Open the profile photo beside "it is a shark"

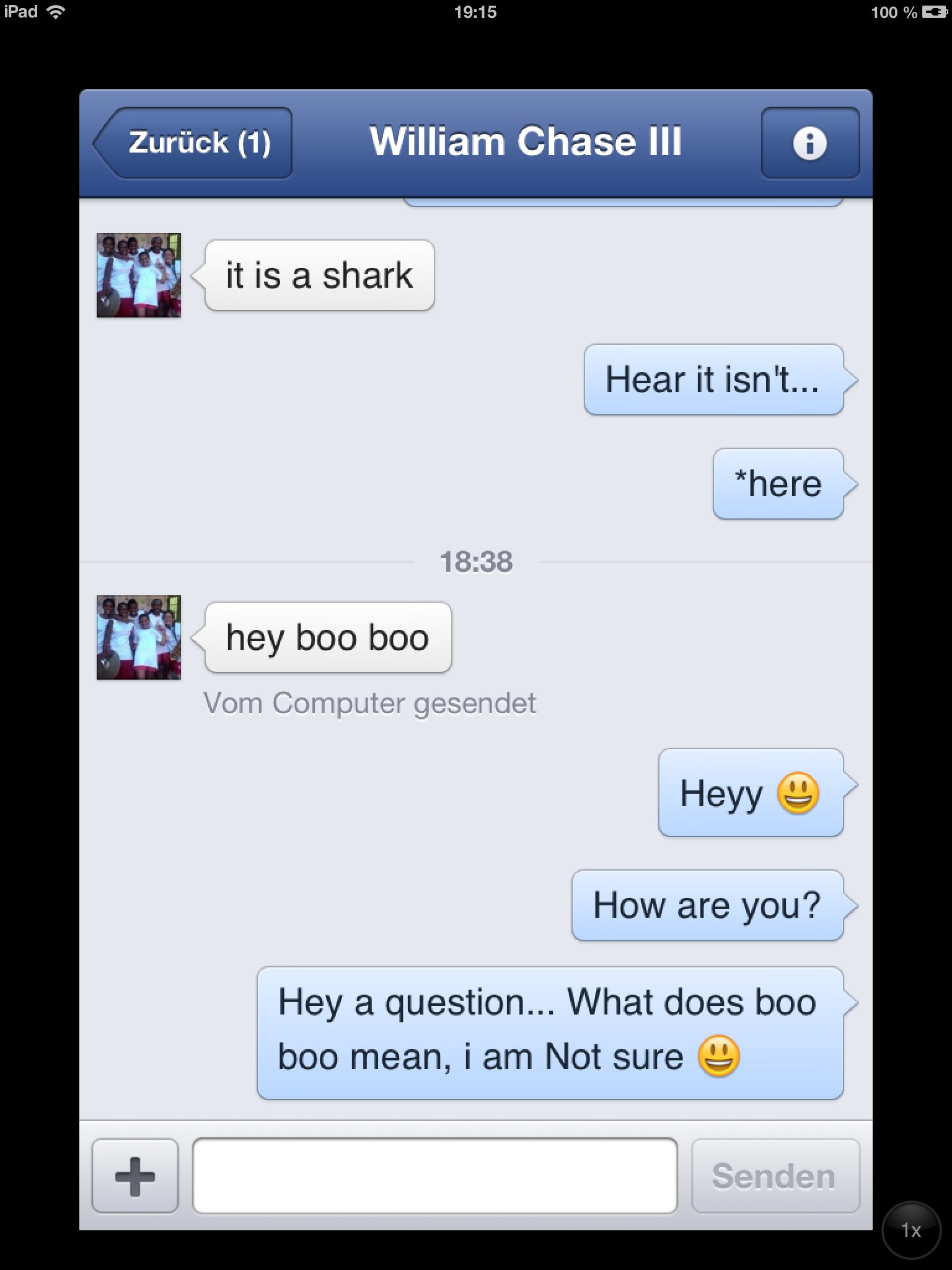[x=139, y=275]
